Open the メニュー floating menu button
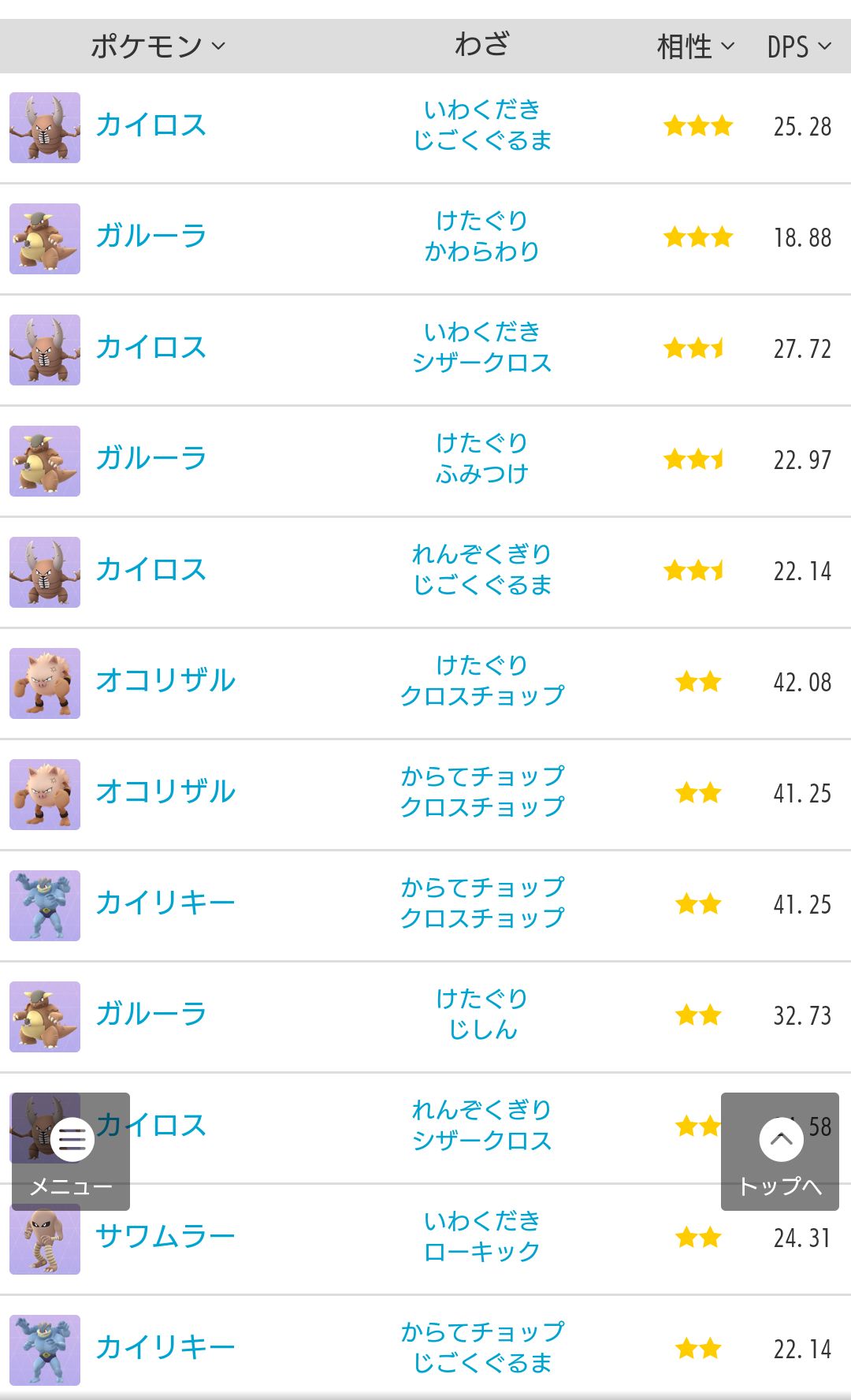Screen dimensions: 851x1400 (x=71, y=1151)
